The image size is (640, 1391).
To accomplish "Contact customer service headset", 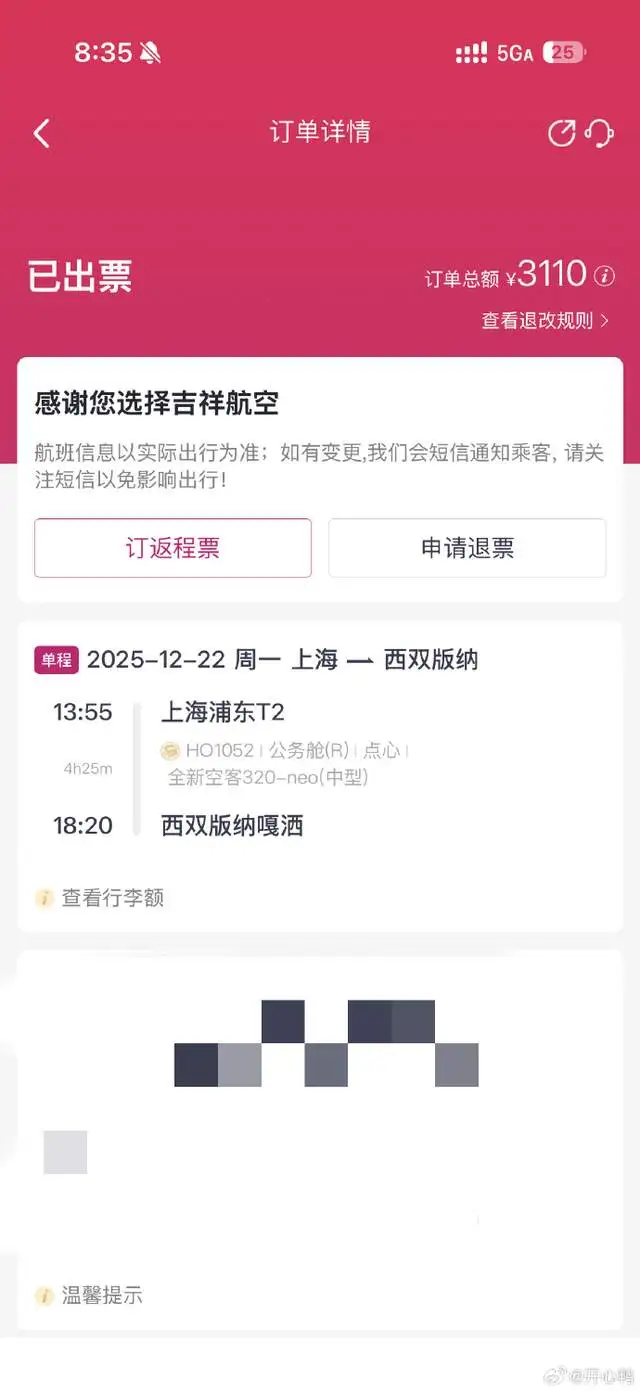I will tap(599, 133).
